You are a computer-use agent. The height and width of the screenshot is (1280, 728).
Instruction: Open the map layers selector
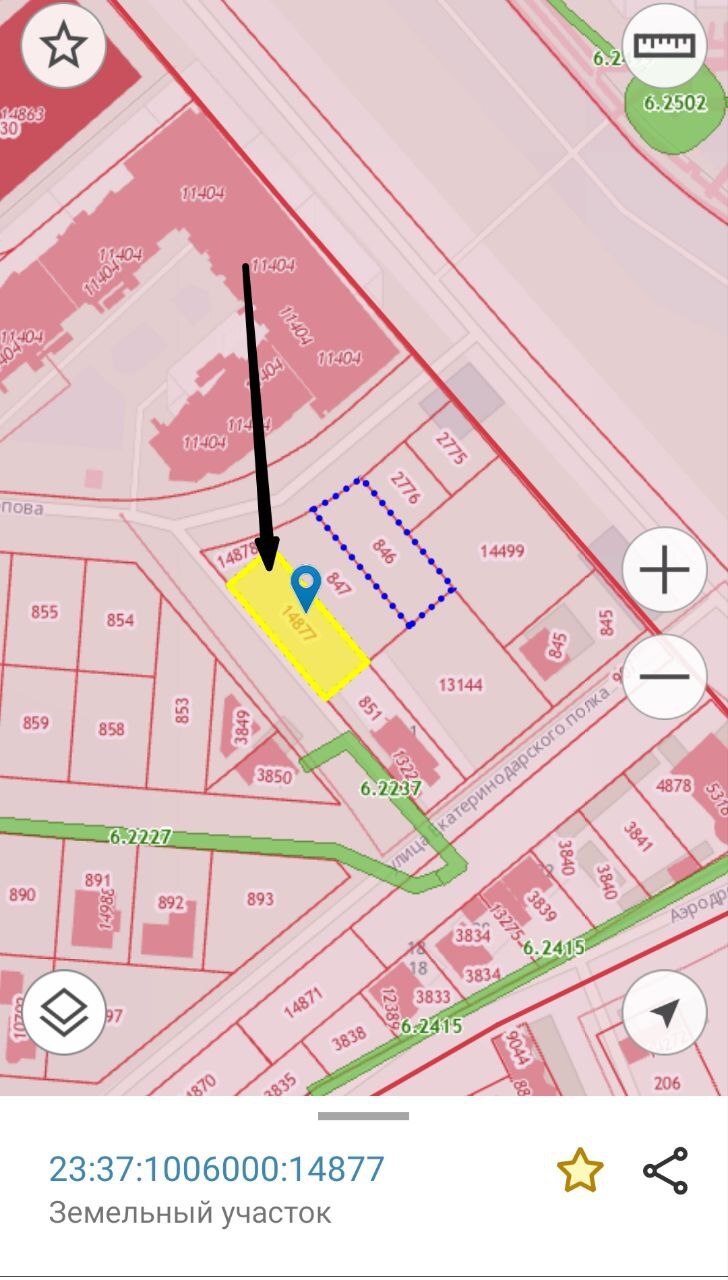point(64,1012)
